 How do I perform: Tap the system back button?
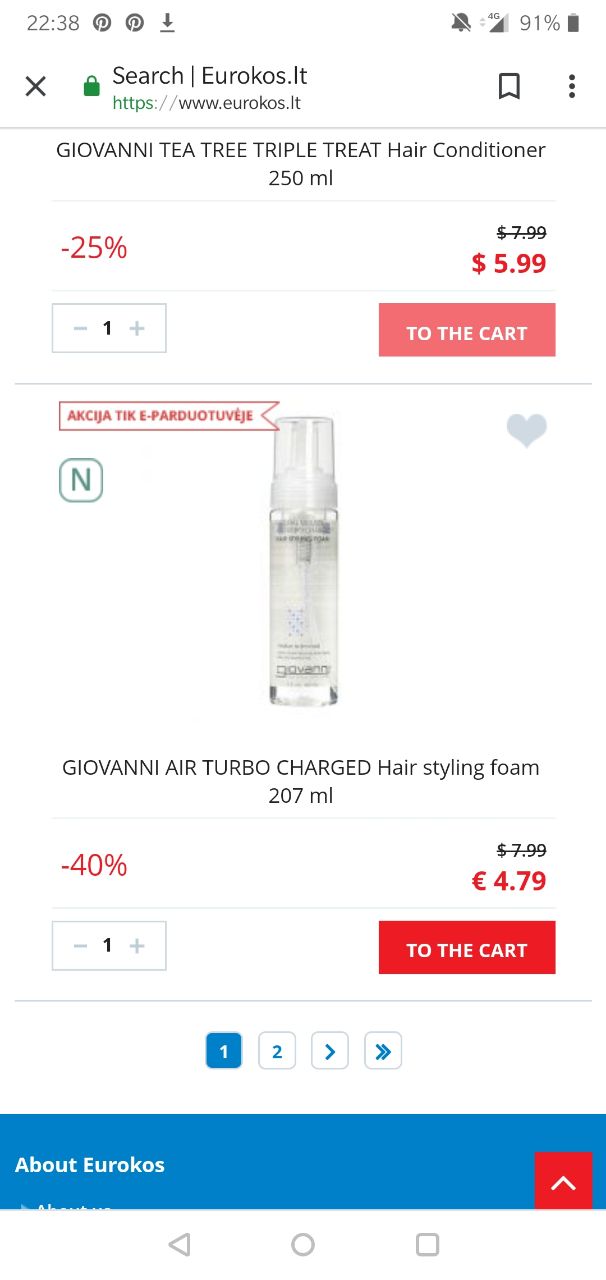coord(180,1244)
